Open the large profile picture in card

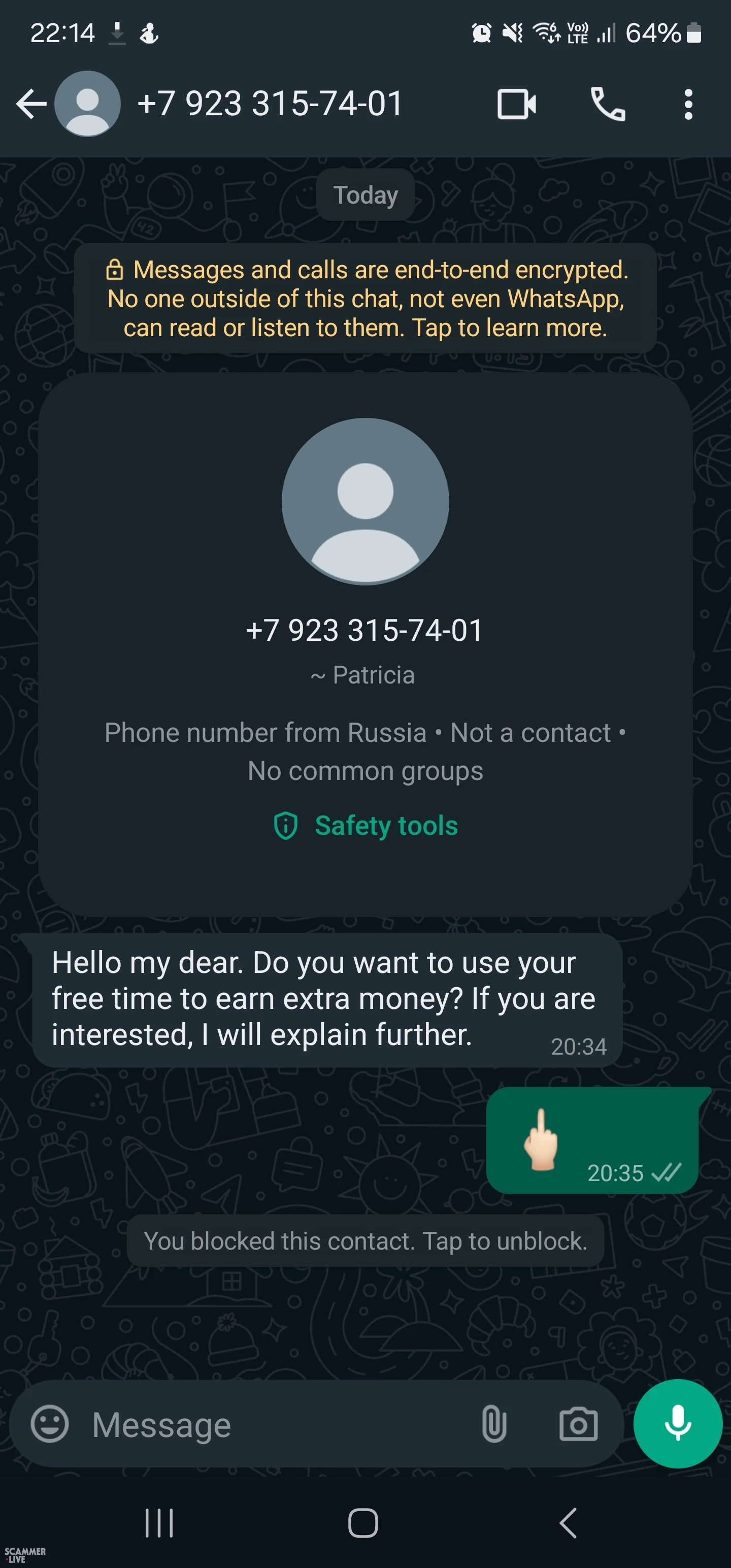[365, 501]
